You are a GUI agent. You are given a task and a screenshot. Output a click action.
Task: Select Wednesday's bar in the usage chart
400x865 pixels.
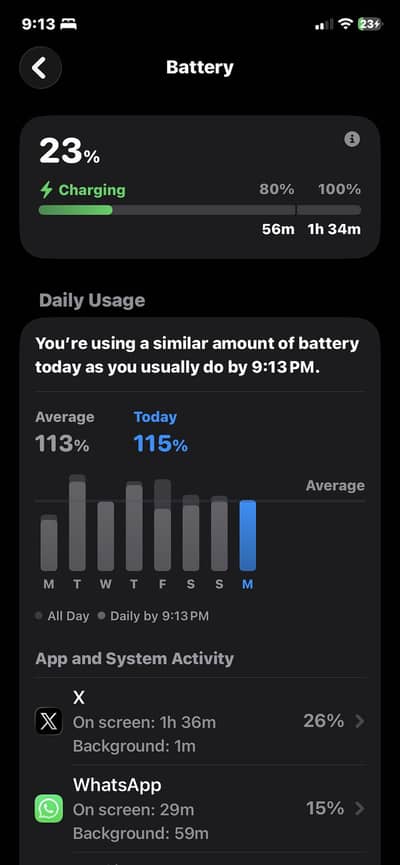(106, 536)
